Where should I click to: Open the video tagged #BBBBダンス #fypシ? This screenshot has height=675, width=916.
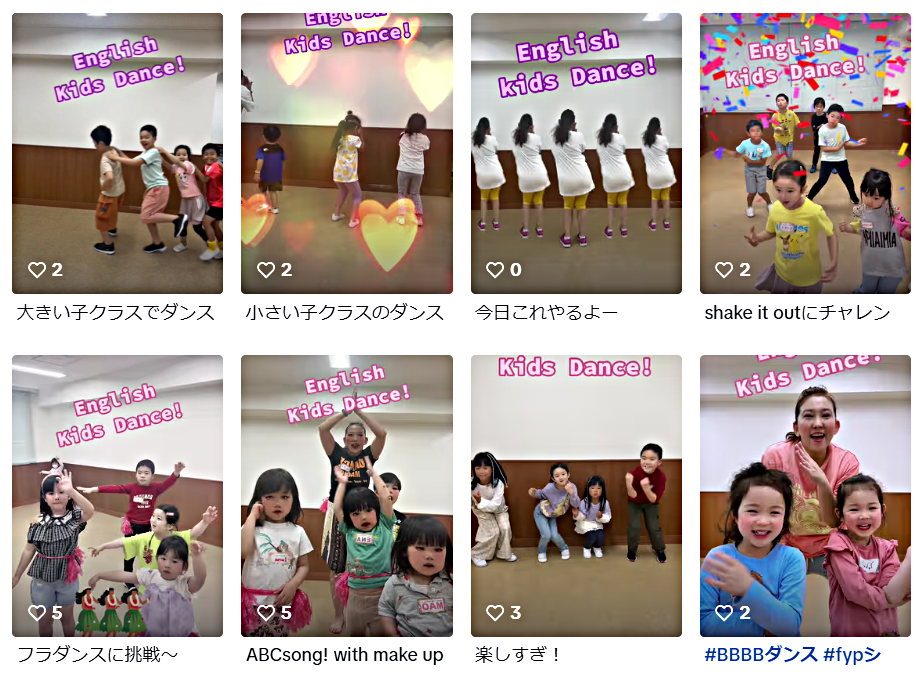(x=805, y=495)
